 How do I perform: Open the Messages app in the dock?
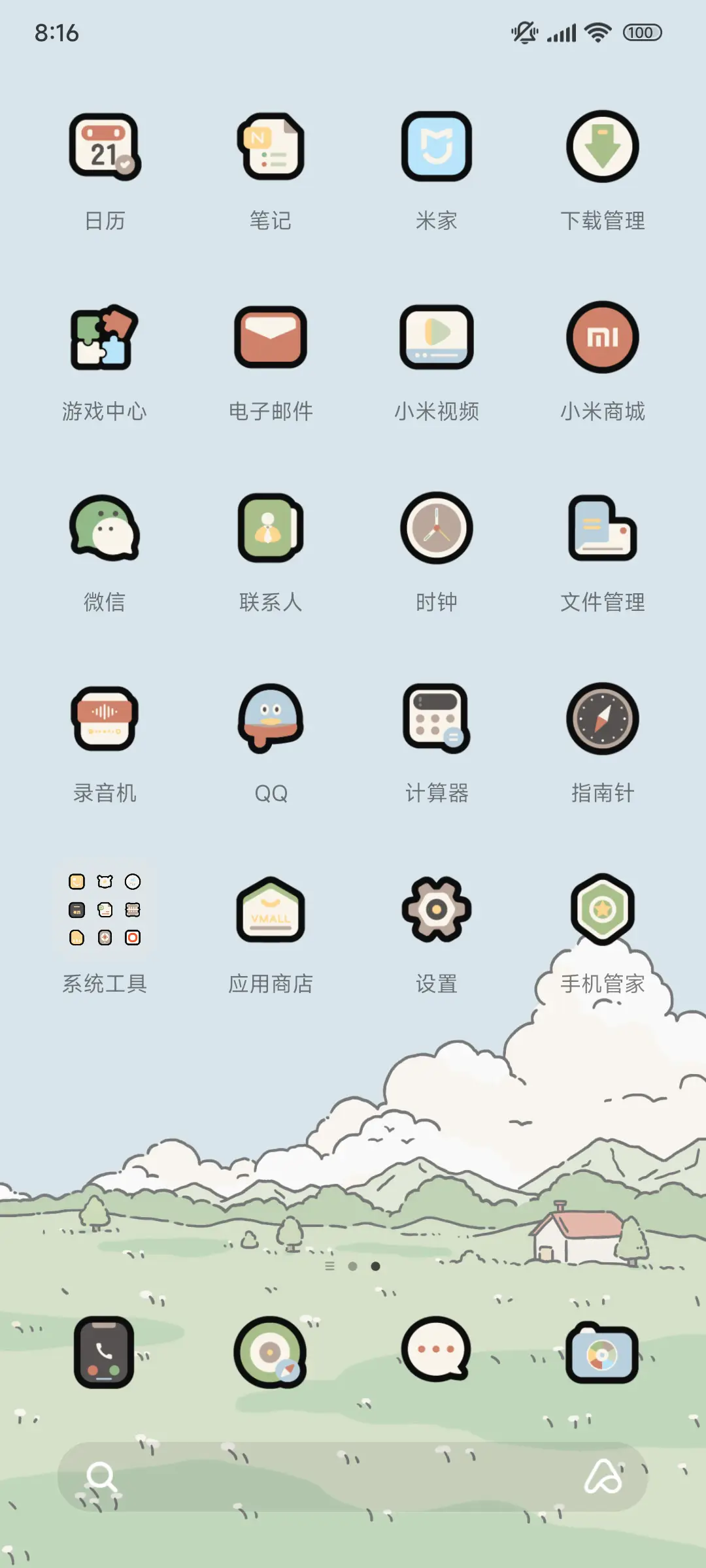click(x=437, y=1350)
